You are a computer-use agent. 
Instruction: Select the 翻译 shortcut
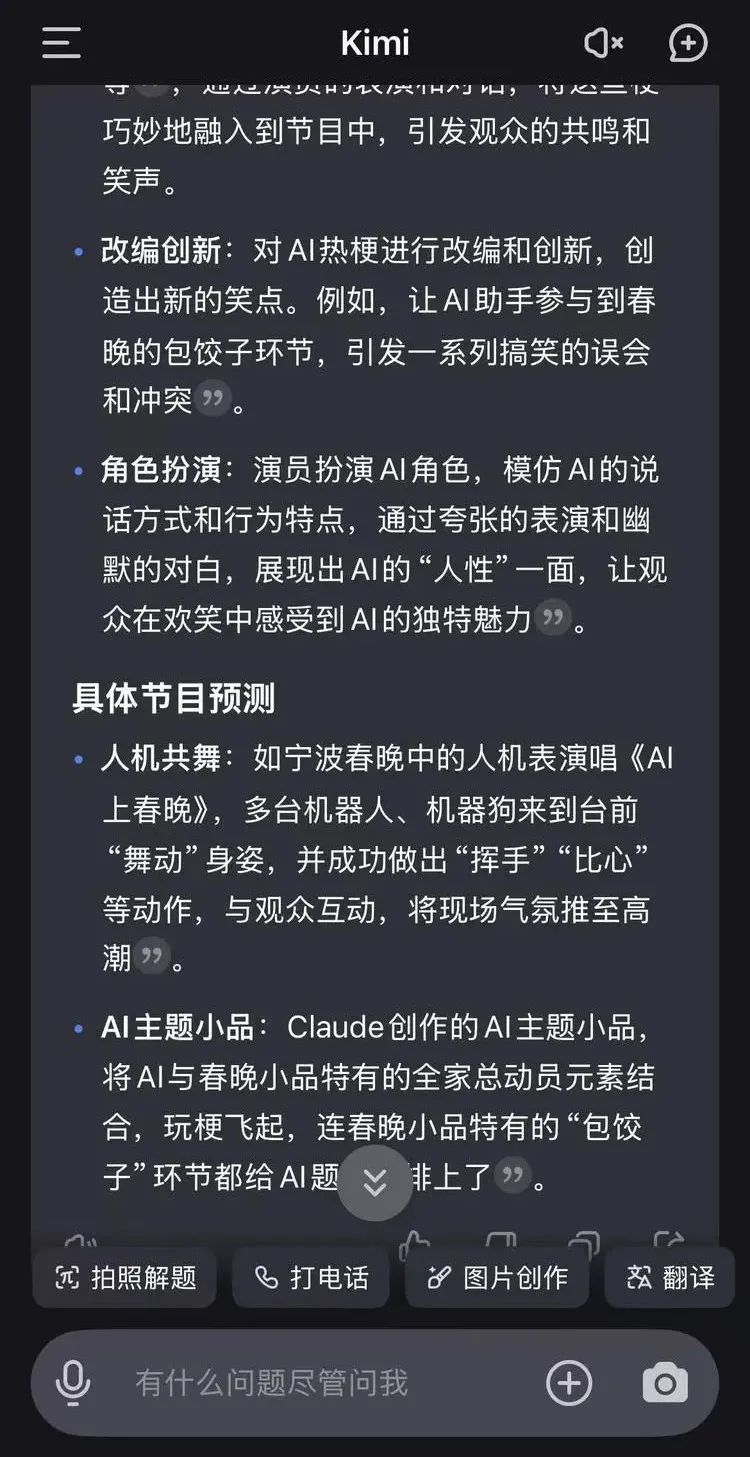[x=670, y=1277]
